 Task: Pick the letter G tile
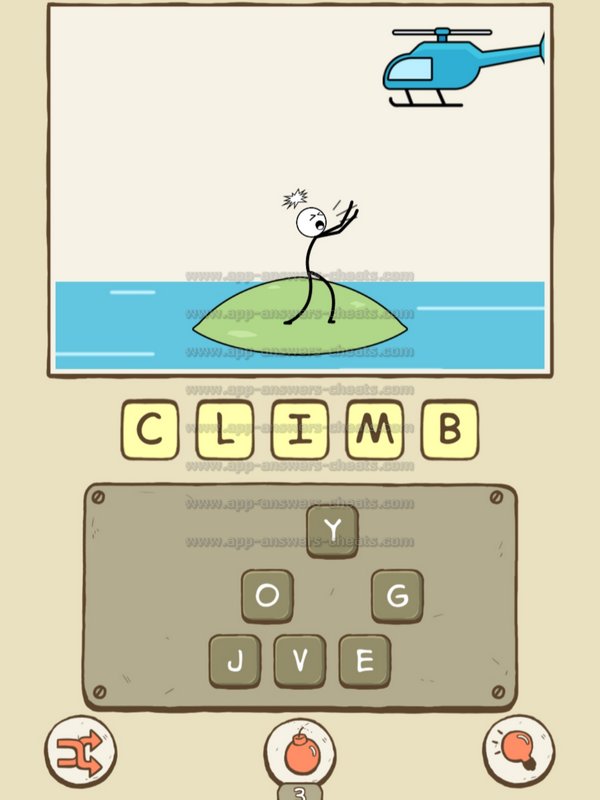coord(397,596)
